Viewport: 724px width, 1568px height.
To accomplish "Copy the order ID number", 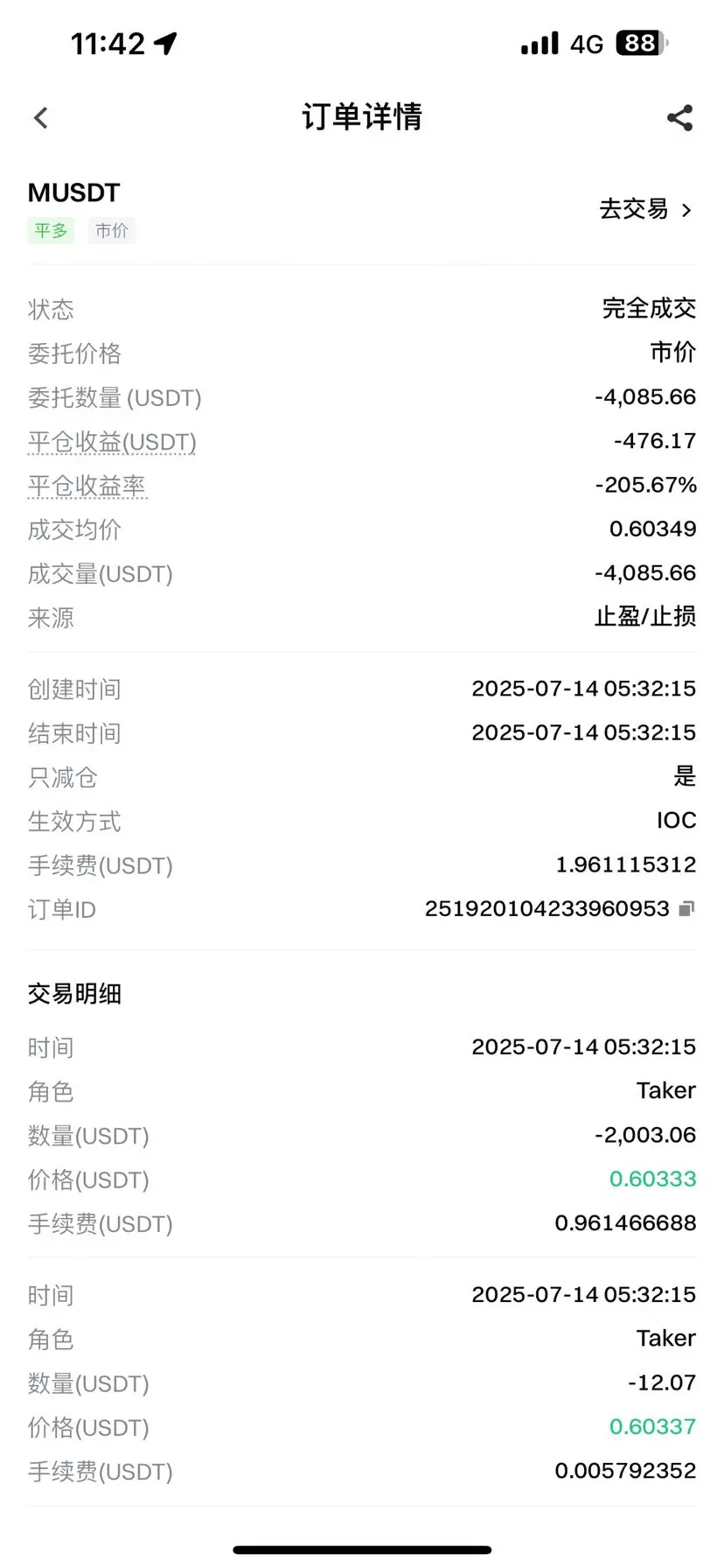I will (x=686, y=909).
